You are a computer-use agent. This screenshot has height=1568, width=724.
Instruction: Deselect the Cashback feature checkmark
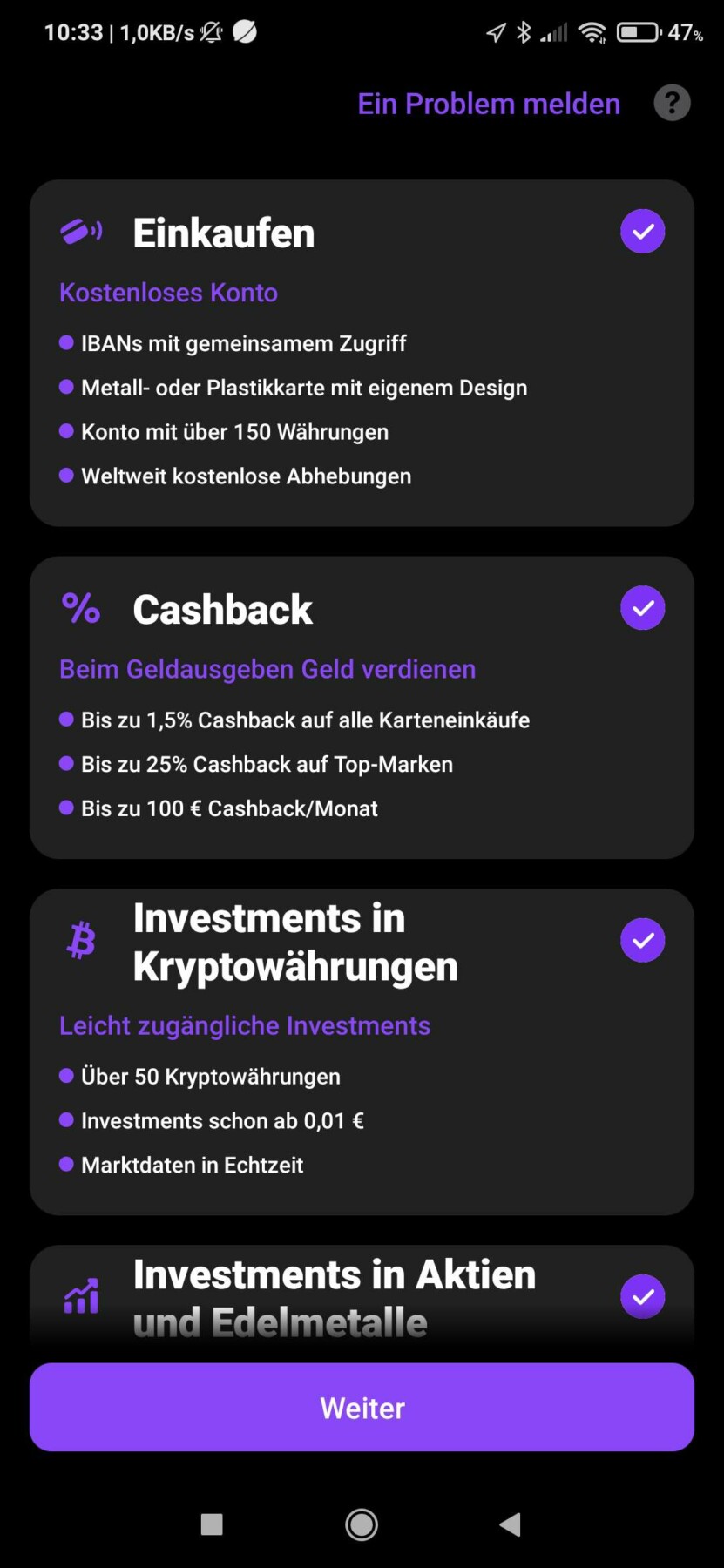click(x=642, y=607)
